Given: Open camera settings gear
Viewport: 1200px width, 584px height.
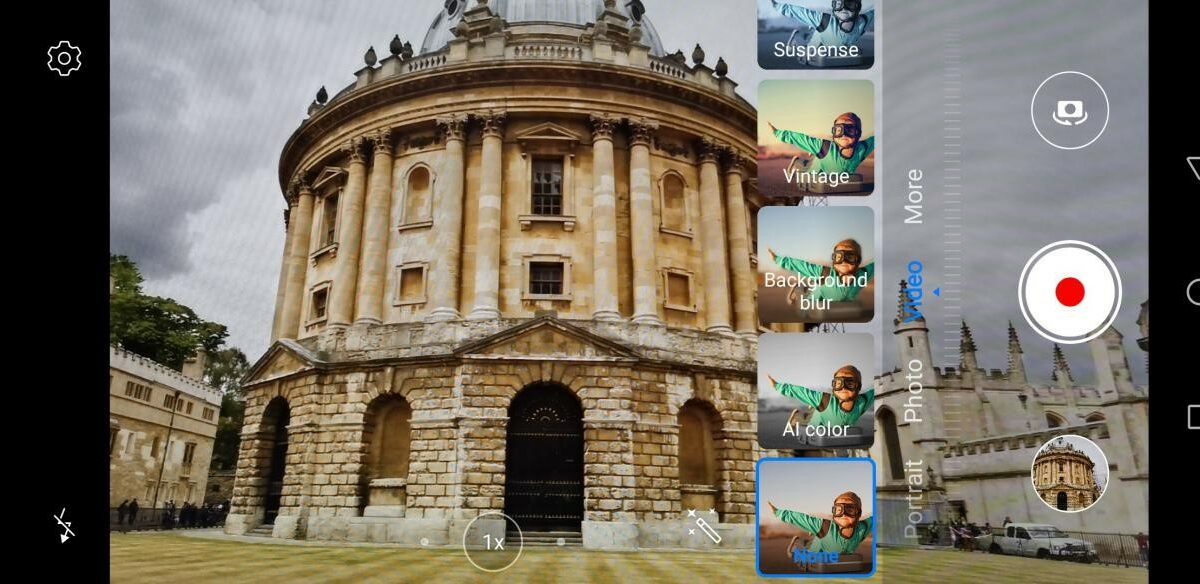Looking at the screenshot, I should coord(64,59).
